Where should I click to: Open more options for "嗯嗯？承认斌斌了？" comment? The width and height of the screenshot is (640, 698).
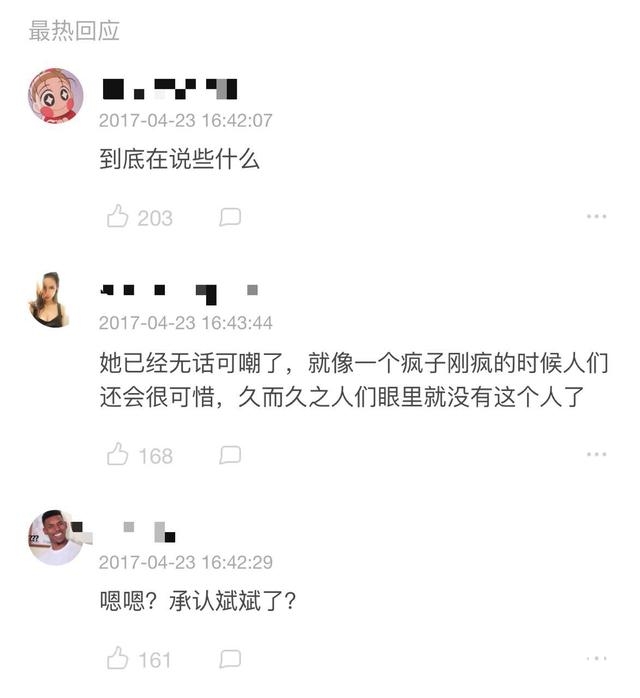(x=596, y=658)
